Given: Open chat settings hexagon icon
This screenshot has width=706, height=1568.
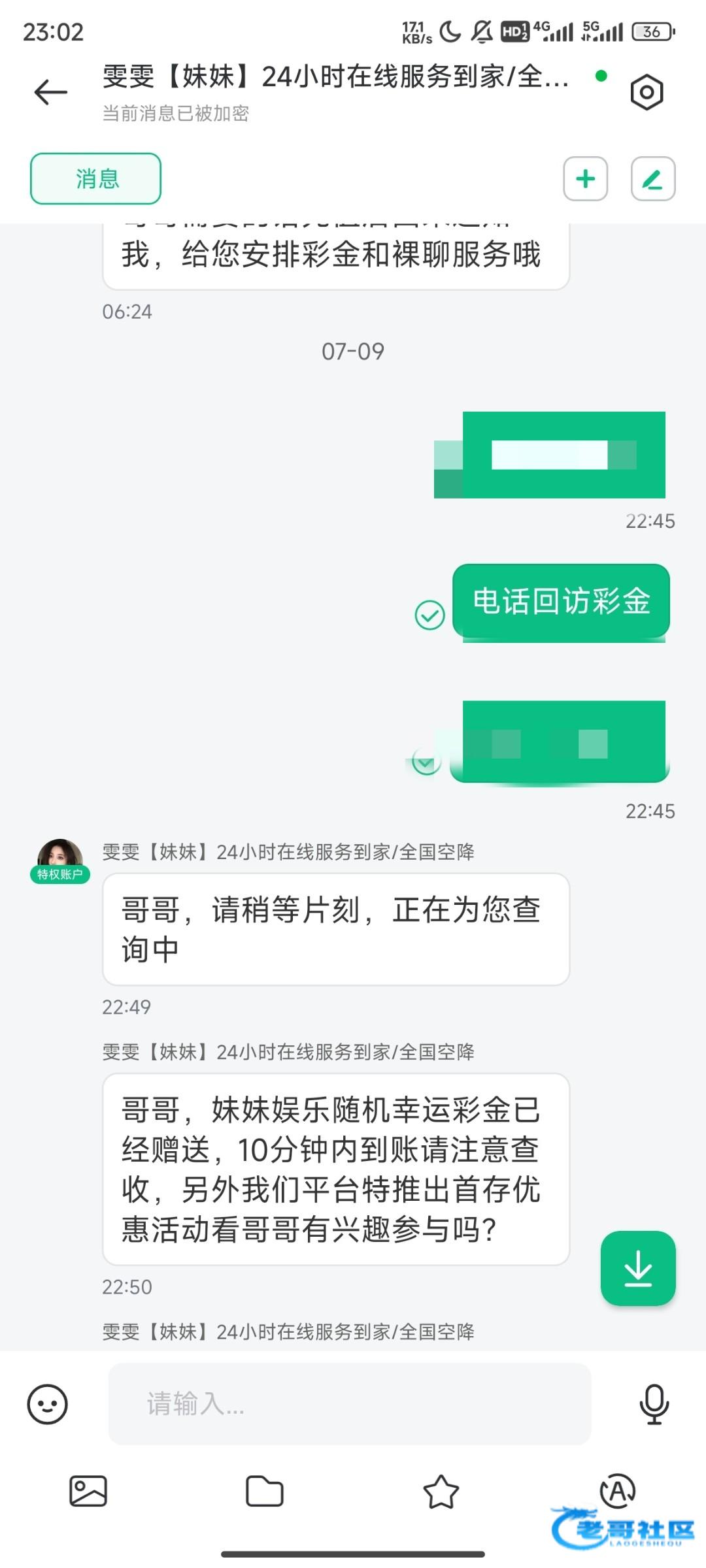Looking at the screenshot, I should 647,92.
